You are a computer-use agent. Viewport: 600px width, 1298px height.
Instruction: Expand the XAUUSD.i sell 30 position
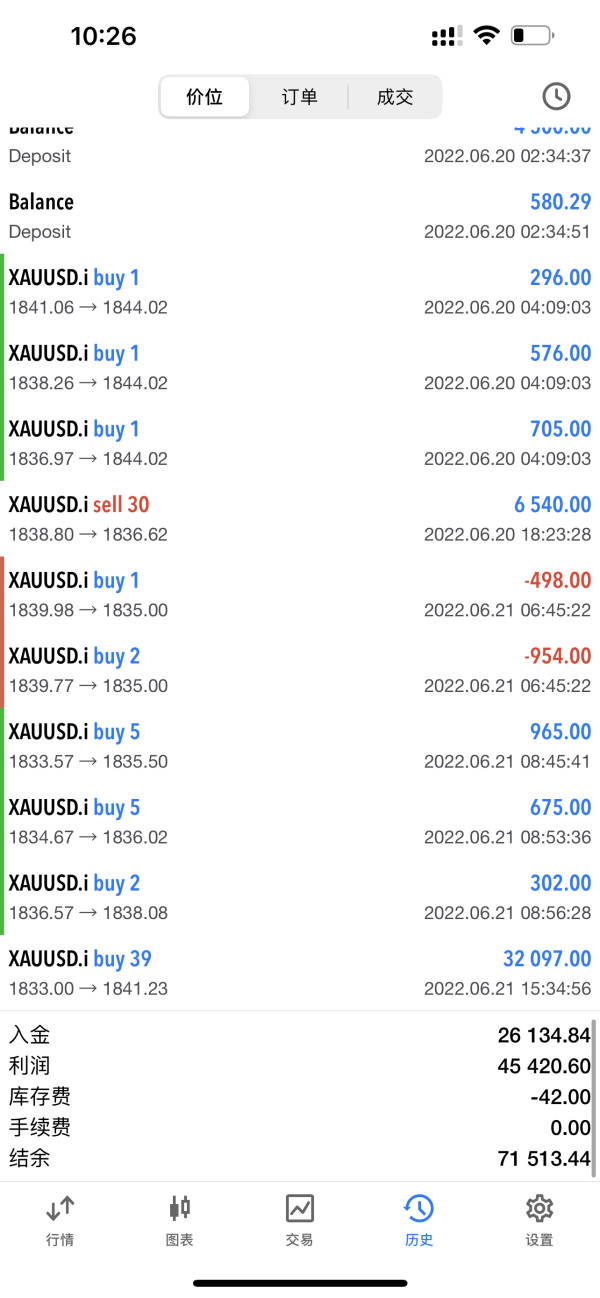[x=300, y=519]
